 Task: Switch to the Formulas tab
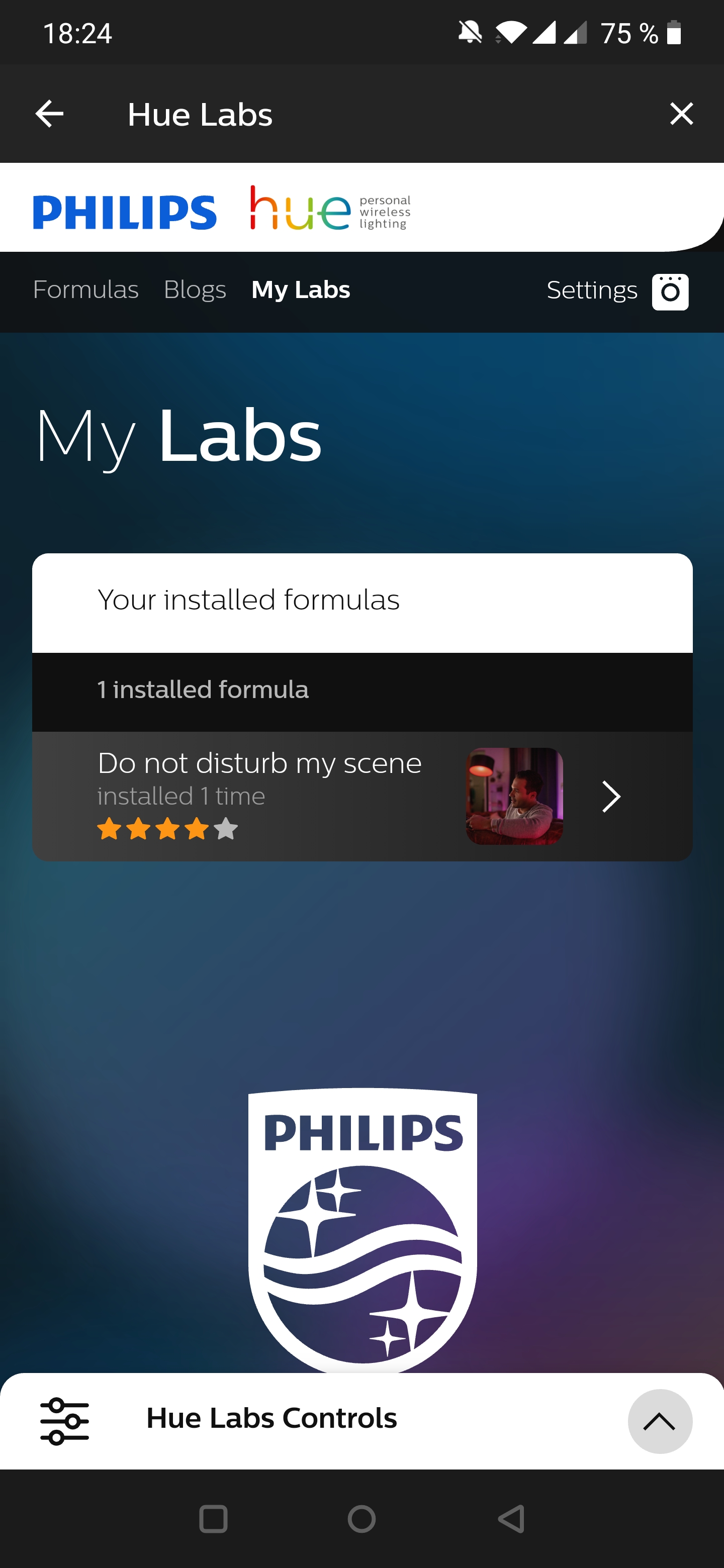point(86,290)
